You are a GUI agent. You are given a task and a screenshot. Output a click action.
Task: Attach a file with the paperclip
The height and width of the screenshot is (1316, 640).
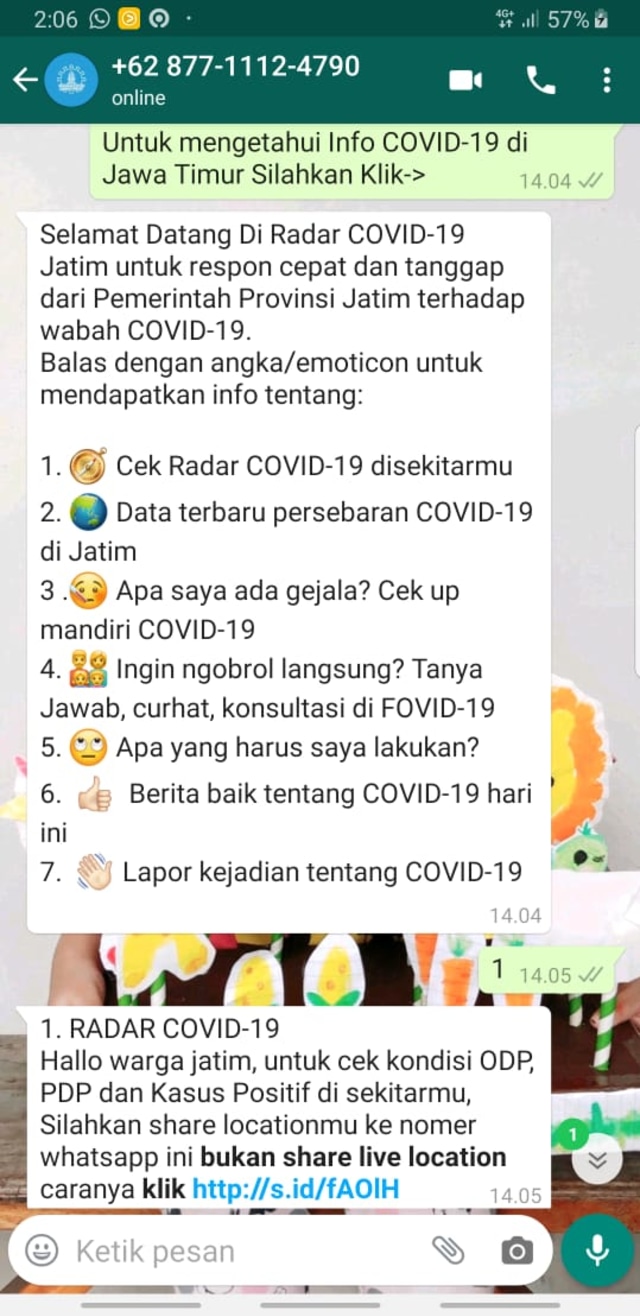point(448,1250)
